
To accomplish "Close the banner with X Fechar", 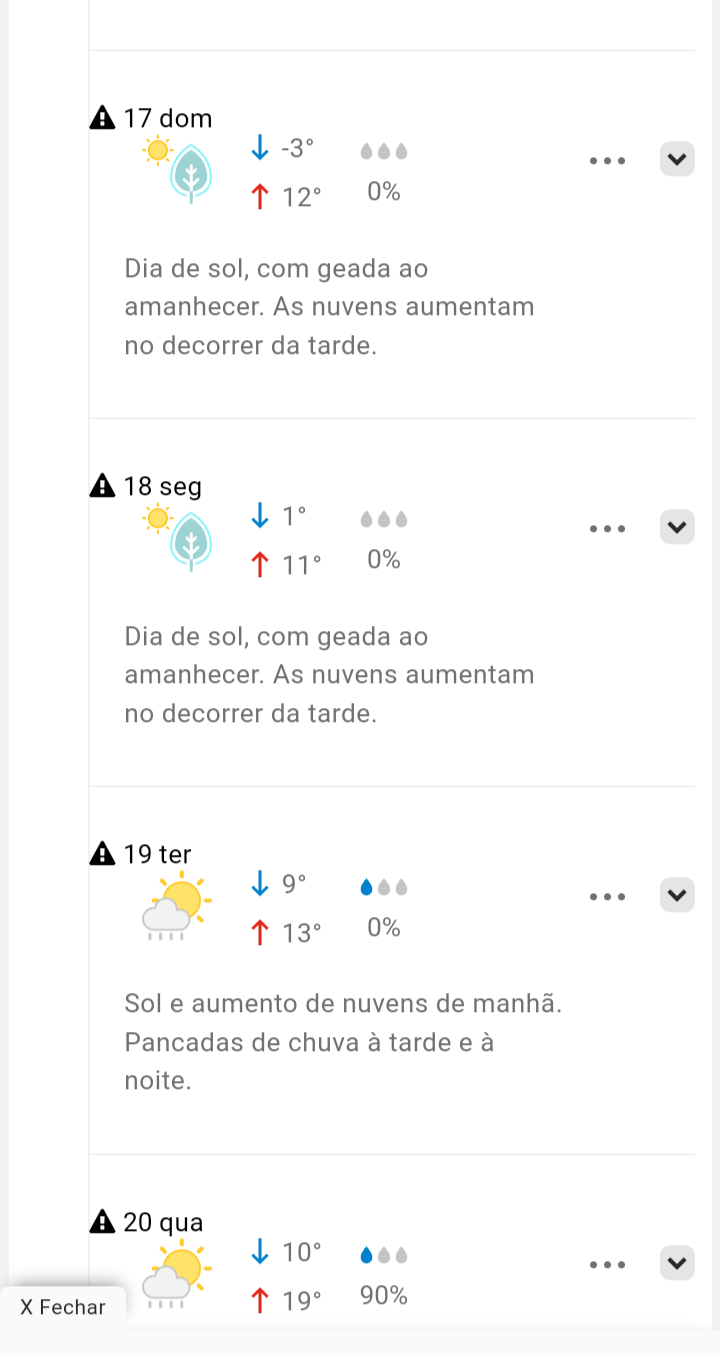I will click(x=63, y=1307).
